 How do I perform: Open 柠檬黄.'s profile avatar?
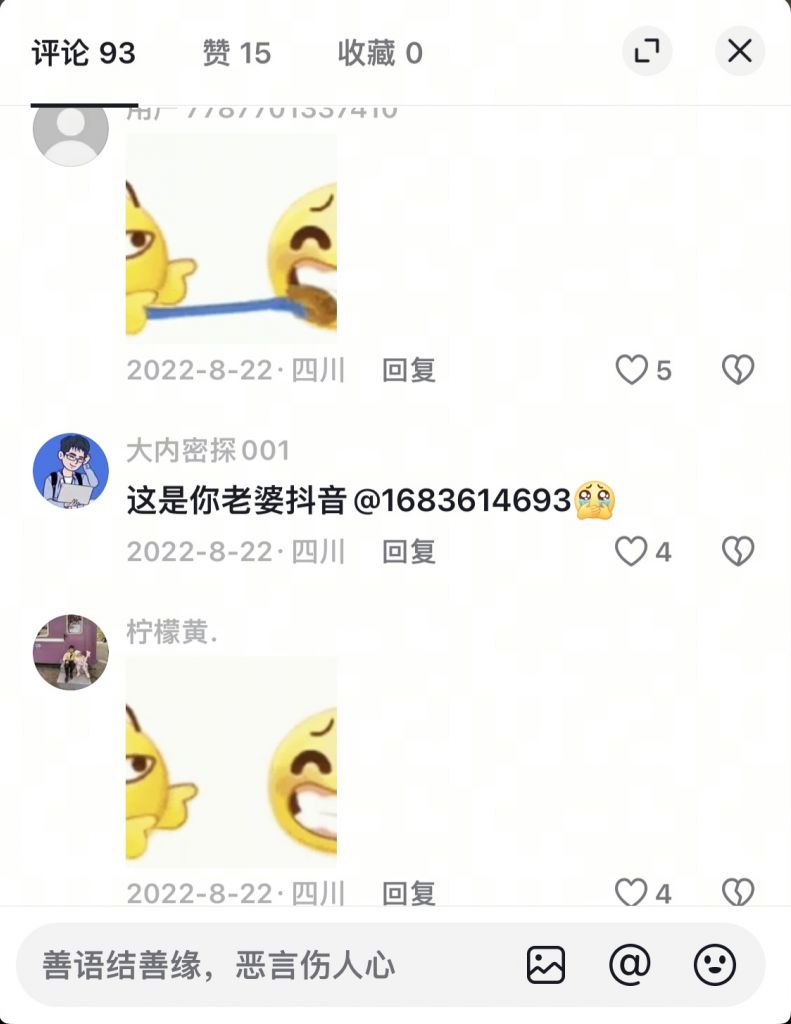[70, 652]
